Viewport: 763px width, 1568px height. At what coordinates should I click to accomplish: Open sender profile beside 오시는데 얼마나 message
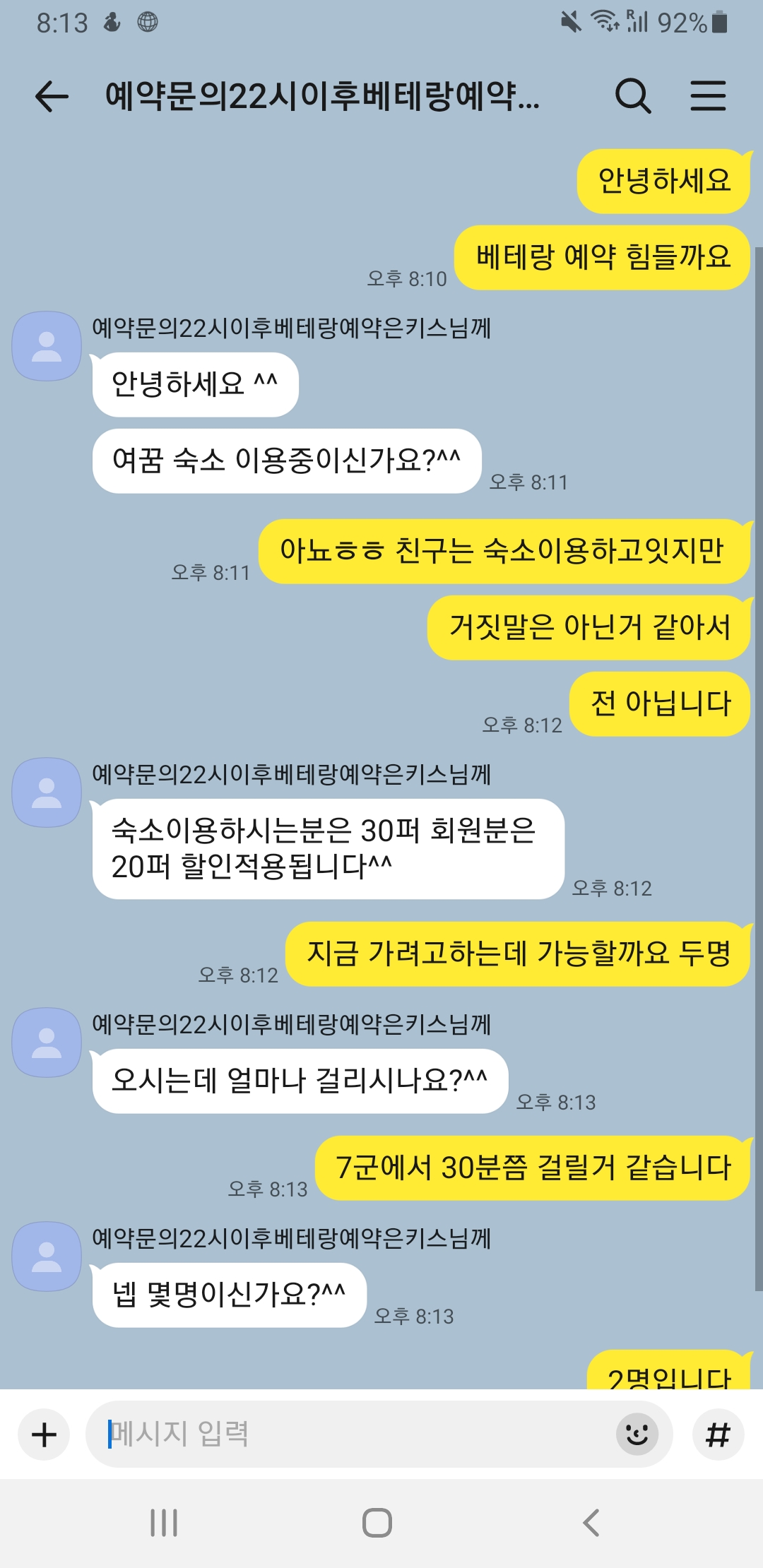tap(47, 1043)
